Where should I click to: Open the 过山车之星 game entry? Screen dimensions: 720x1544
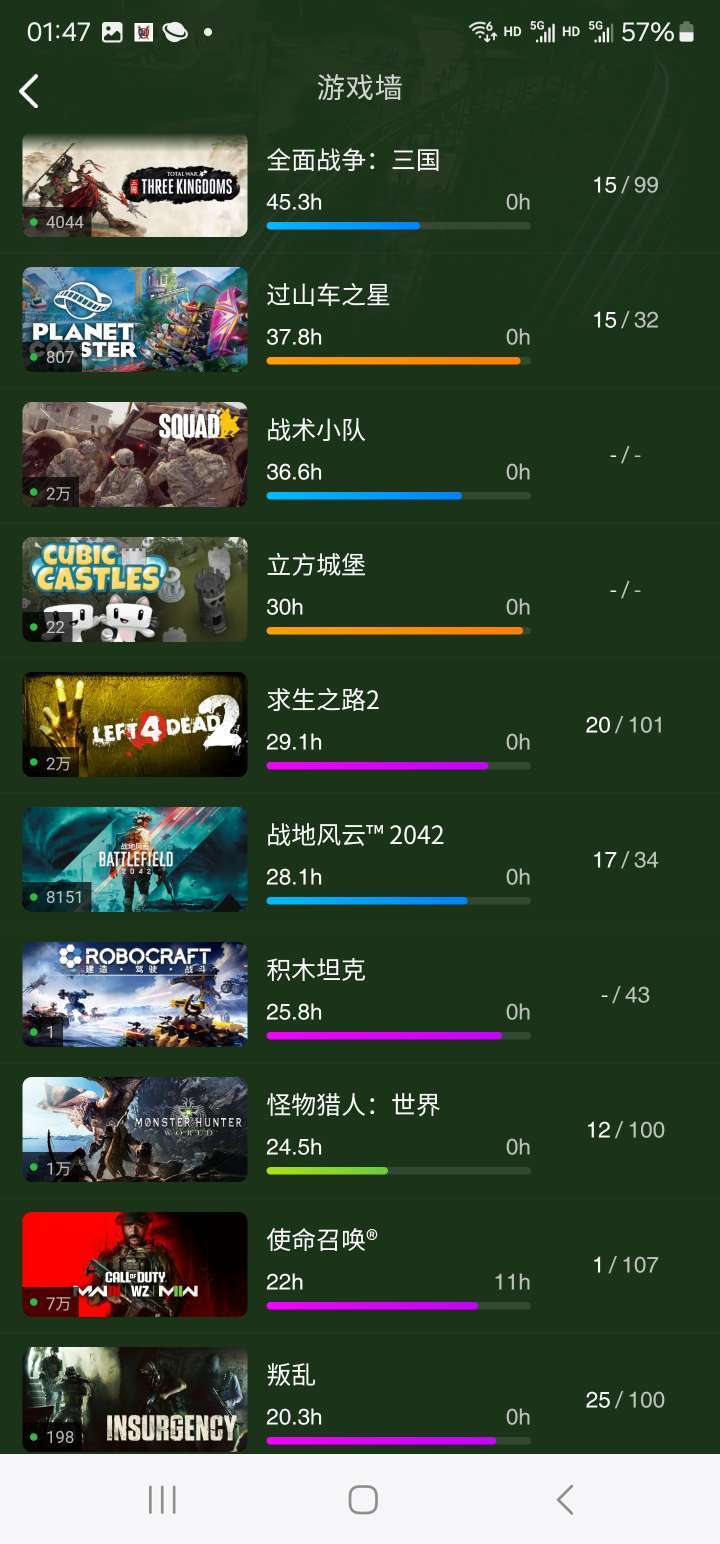point(360,320)
